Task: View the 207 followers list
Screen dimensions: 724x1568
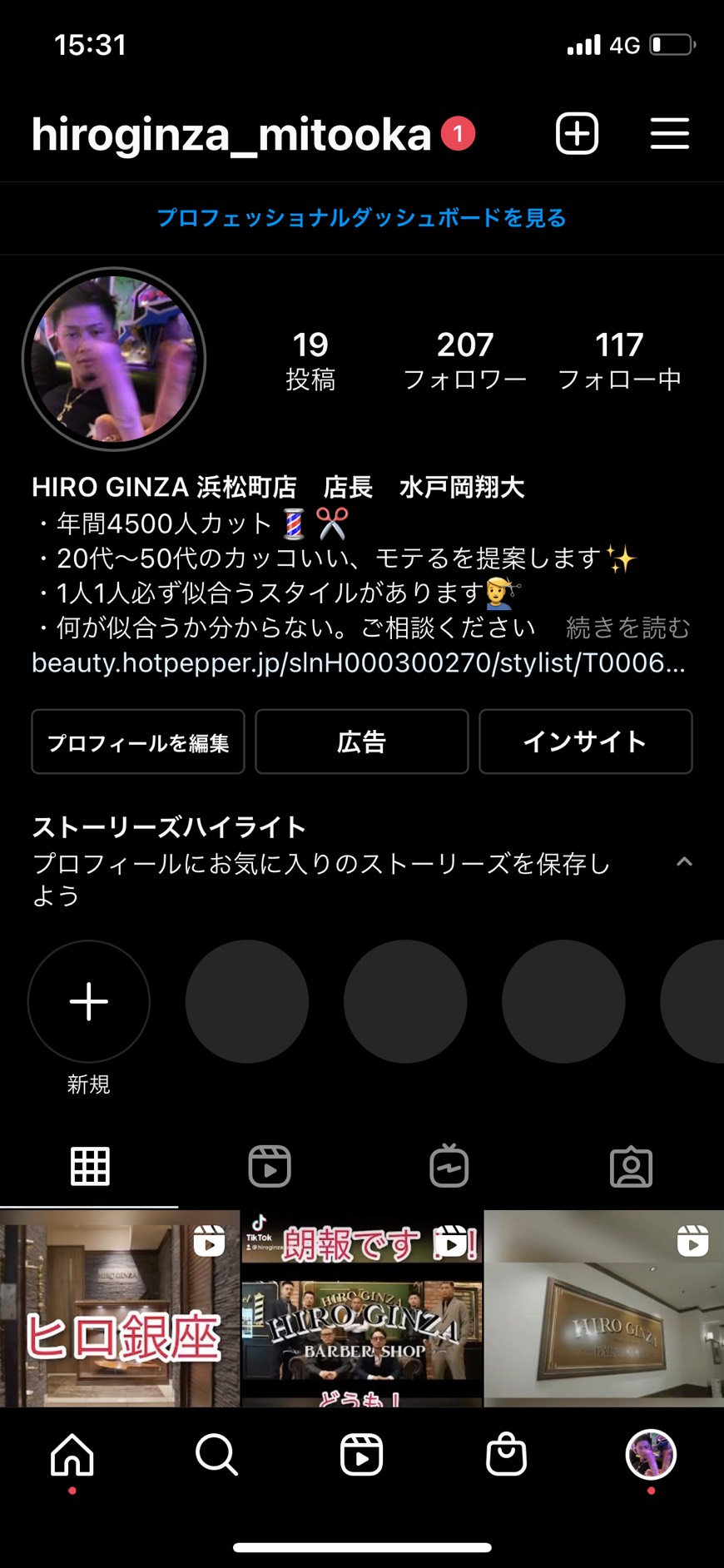Action: (x=464, y=360)
